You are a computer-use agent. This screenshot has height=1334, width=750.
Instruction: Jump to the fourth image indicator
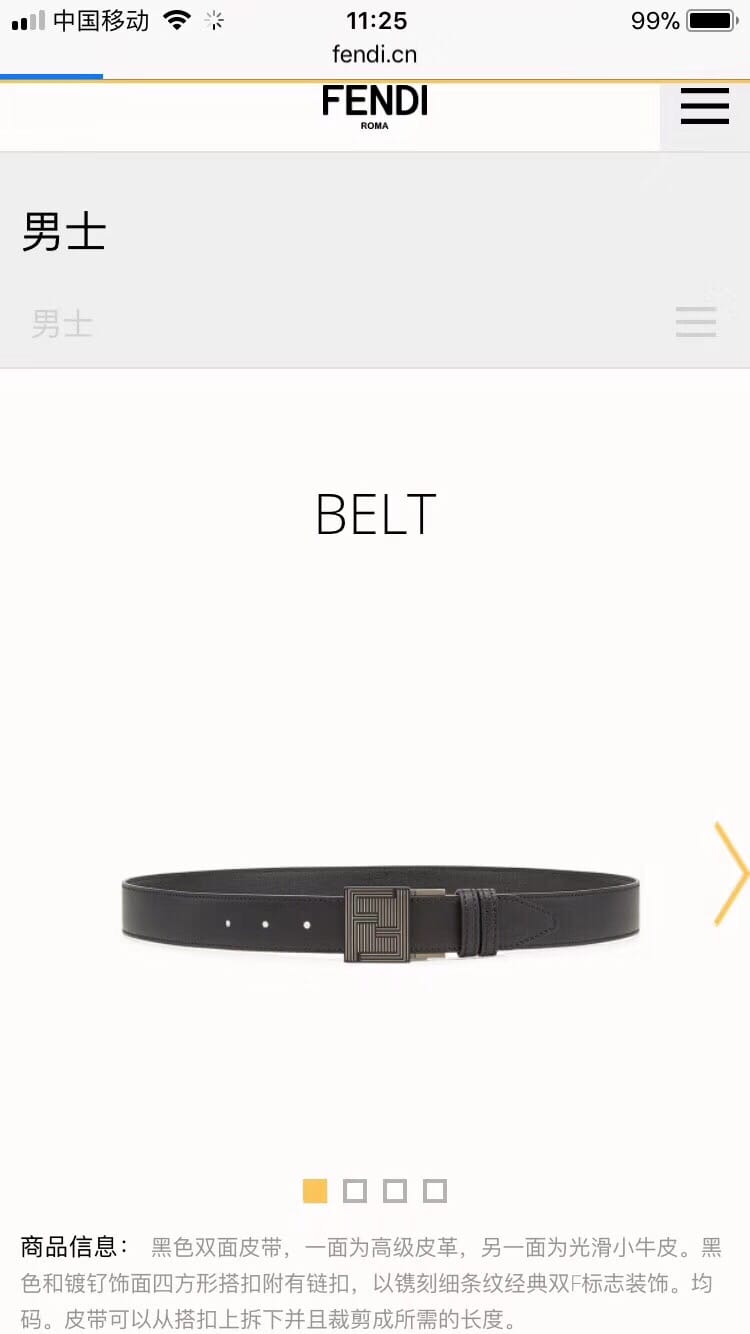pos(435,1190)
